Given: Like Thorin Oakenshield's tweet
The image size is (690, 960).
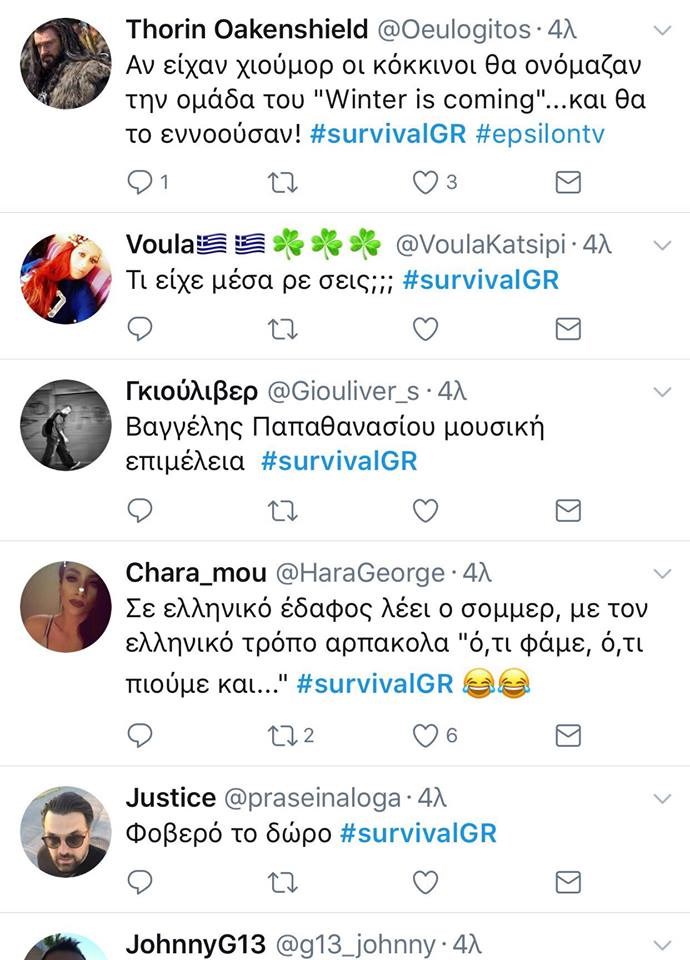Looking at the screenshot, I should [x=426, y=182].
